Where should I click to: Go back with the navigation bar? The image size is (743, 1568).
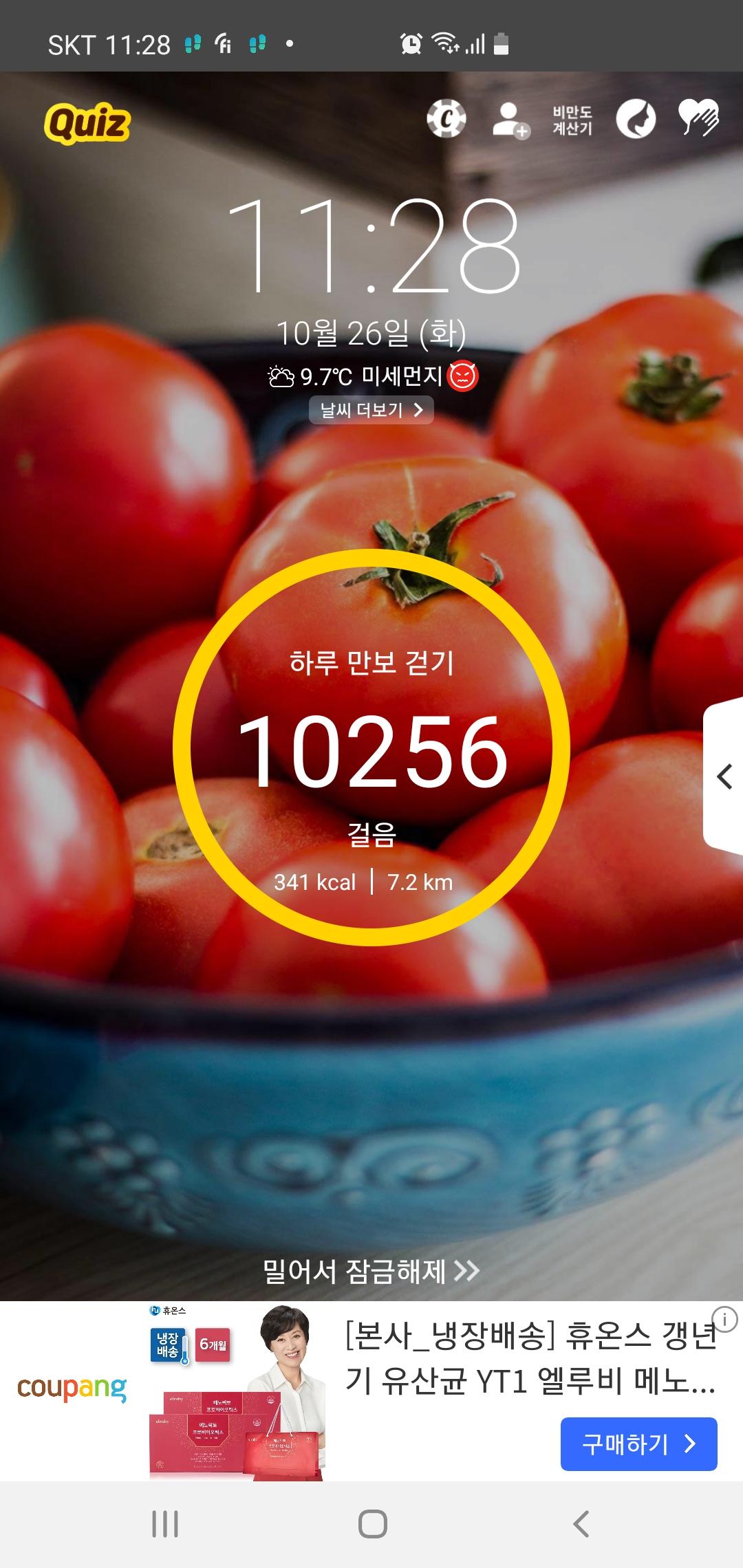581,1524
